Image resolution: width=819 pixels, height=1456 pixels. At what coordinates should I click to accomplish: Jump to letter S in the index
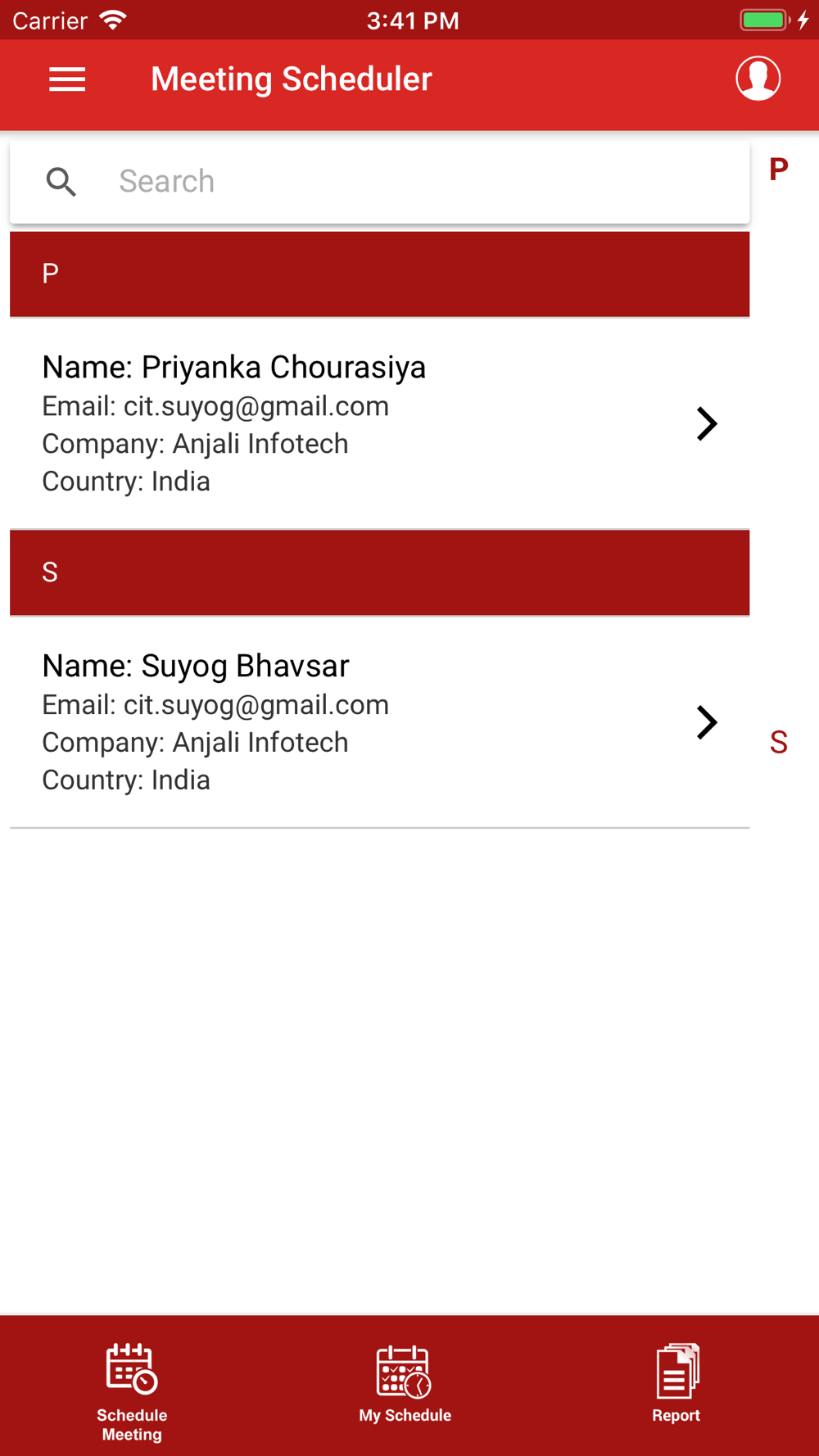pos(778,742)
